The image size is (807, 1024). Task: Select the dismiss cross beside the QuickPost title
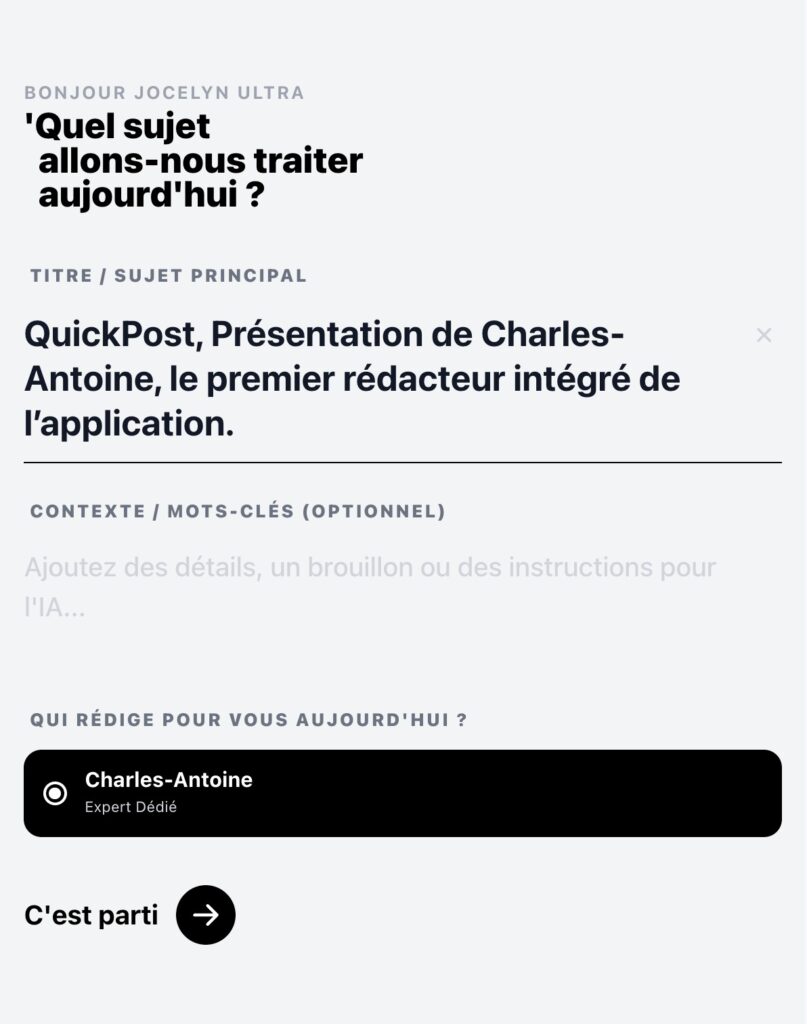pyautogui.click(x=765, y=336)
